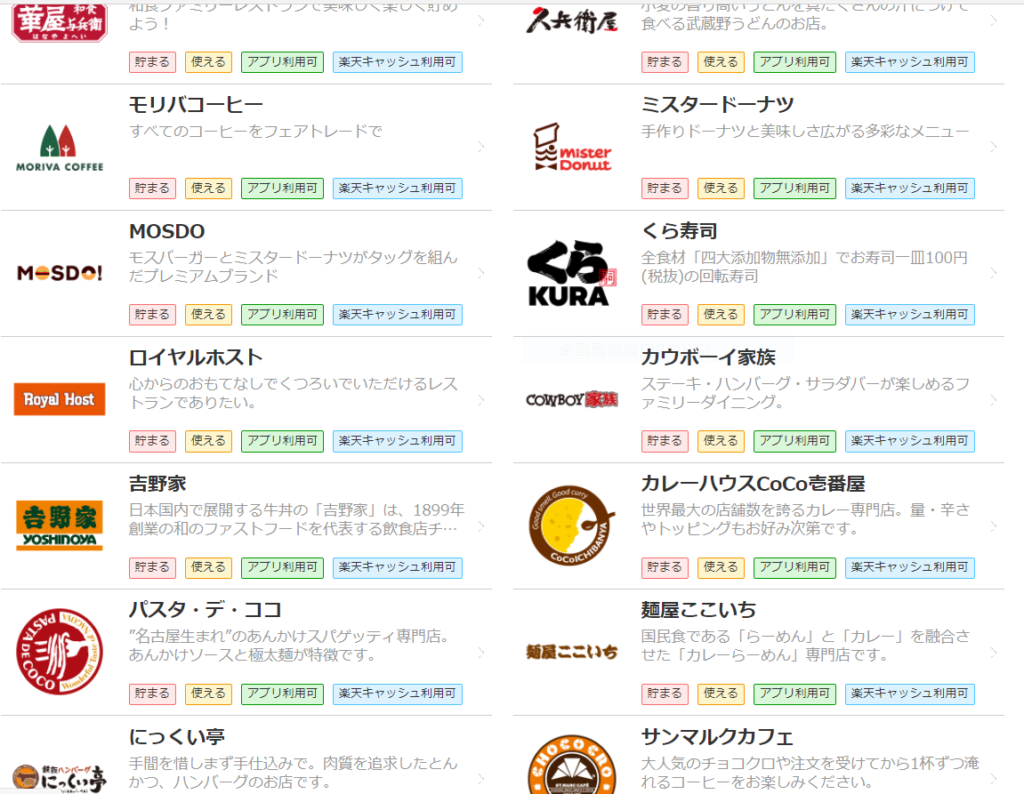Open the MOSDO store entry

coord(166,231)
